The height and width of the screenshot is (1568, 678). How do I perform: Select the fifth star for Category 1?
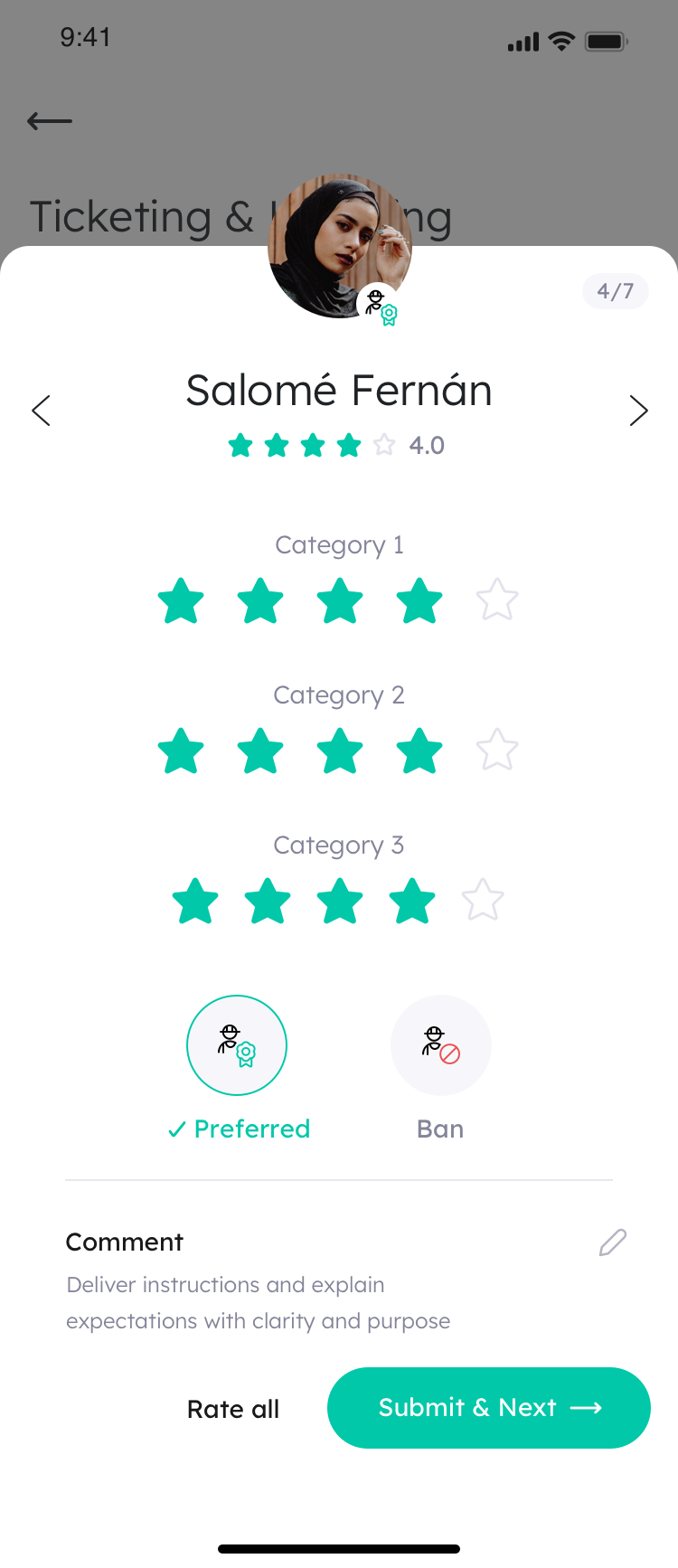[x=496, y=600]
